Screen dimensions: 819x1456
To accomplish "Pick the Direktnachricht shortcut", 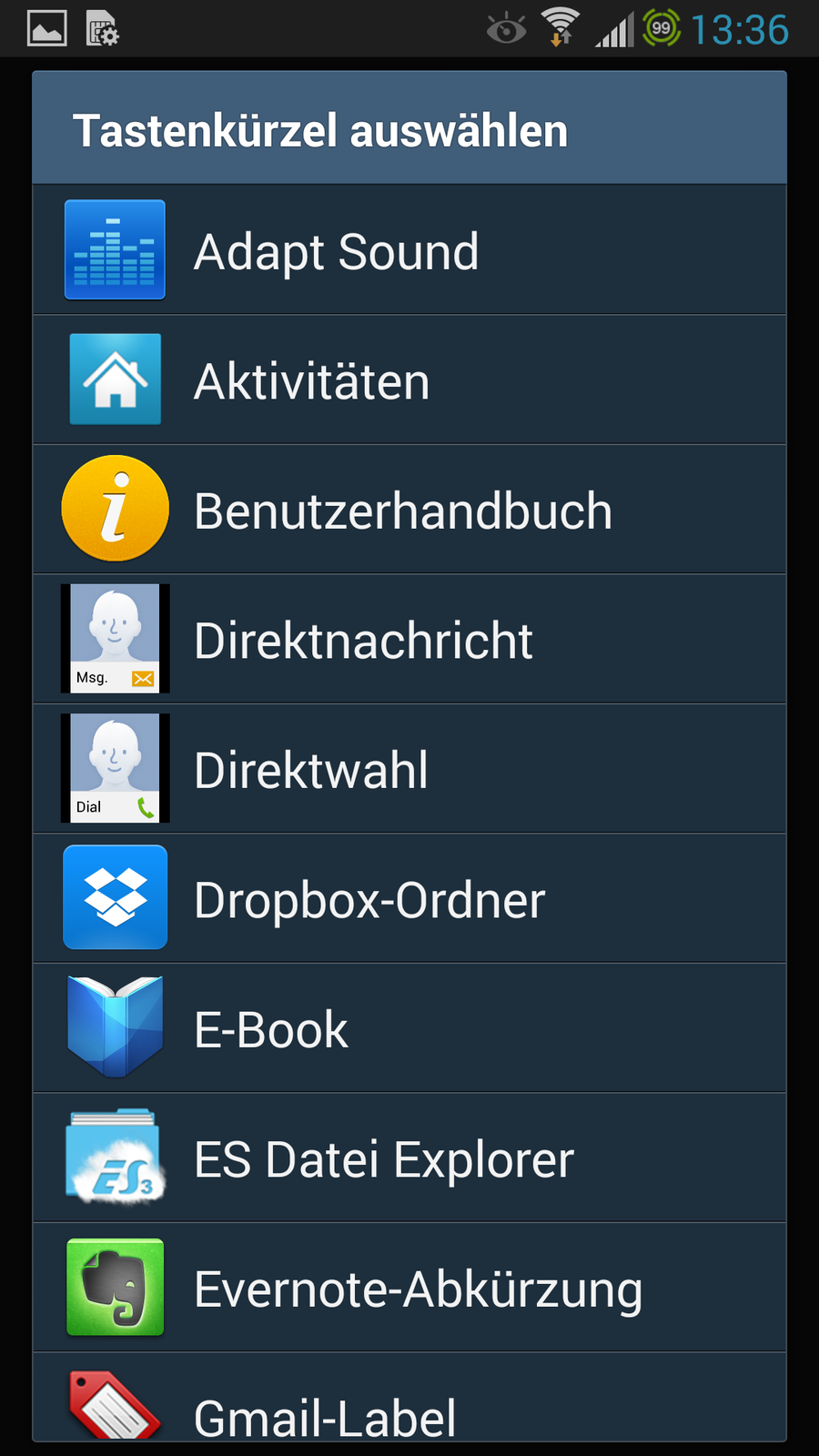I will (409, 640).
